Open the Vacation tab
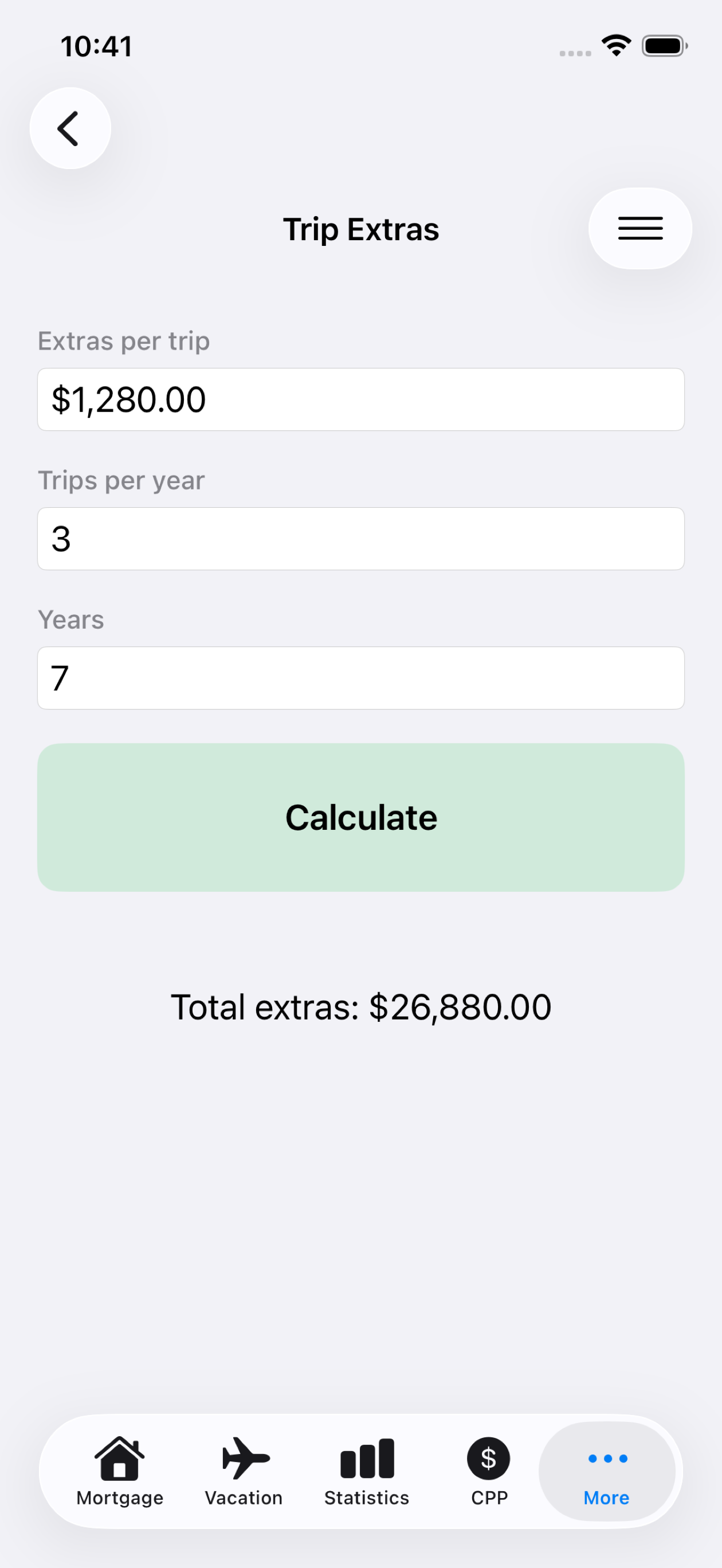 coord(244,1471)
